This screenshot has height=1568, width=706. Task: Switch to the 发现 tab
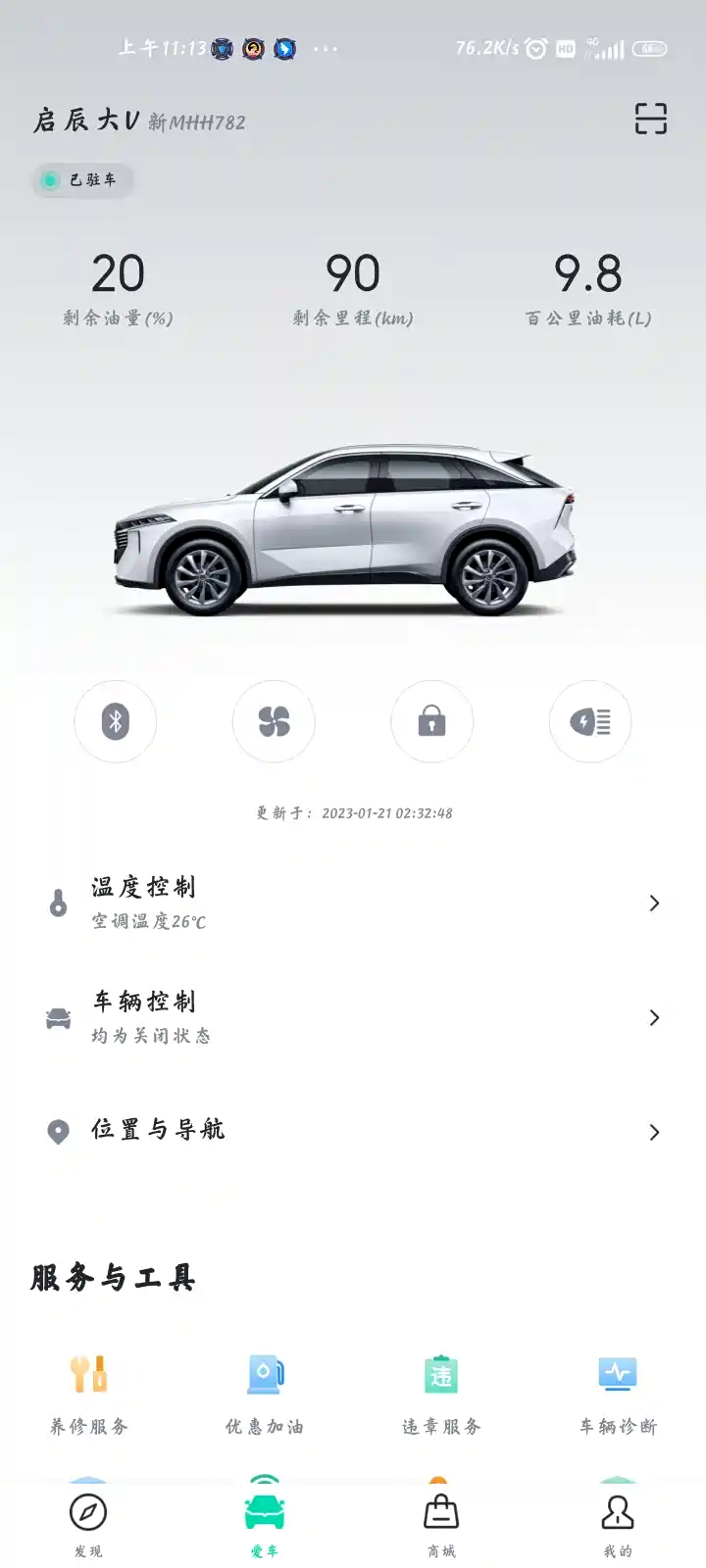tap(88, 1524)
